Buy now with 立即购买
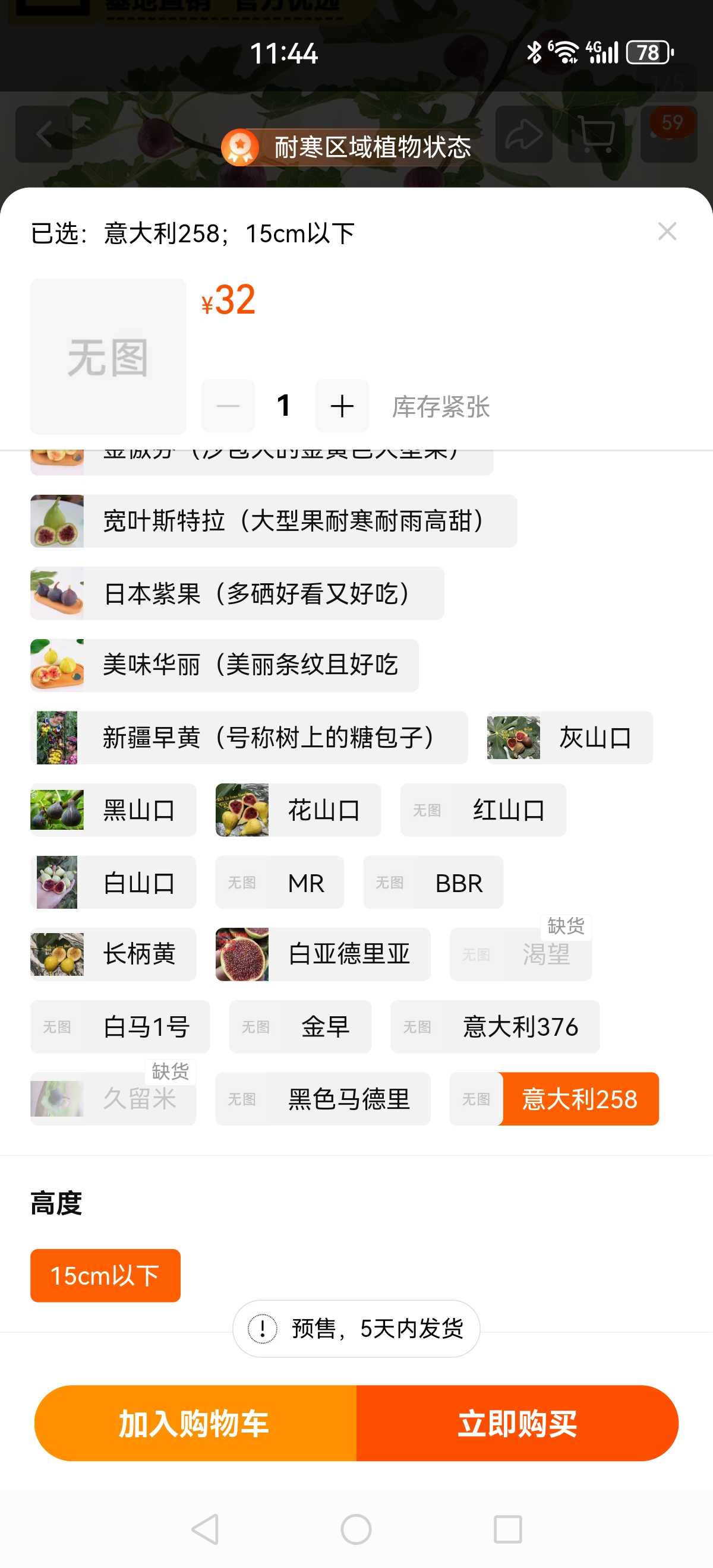Image resolution: width=713 pixels, height=1568 pixels. (518, 1423)
